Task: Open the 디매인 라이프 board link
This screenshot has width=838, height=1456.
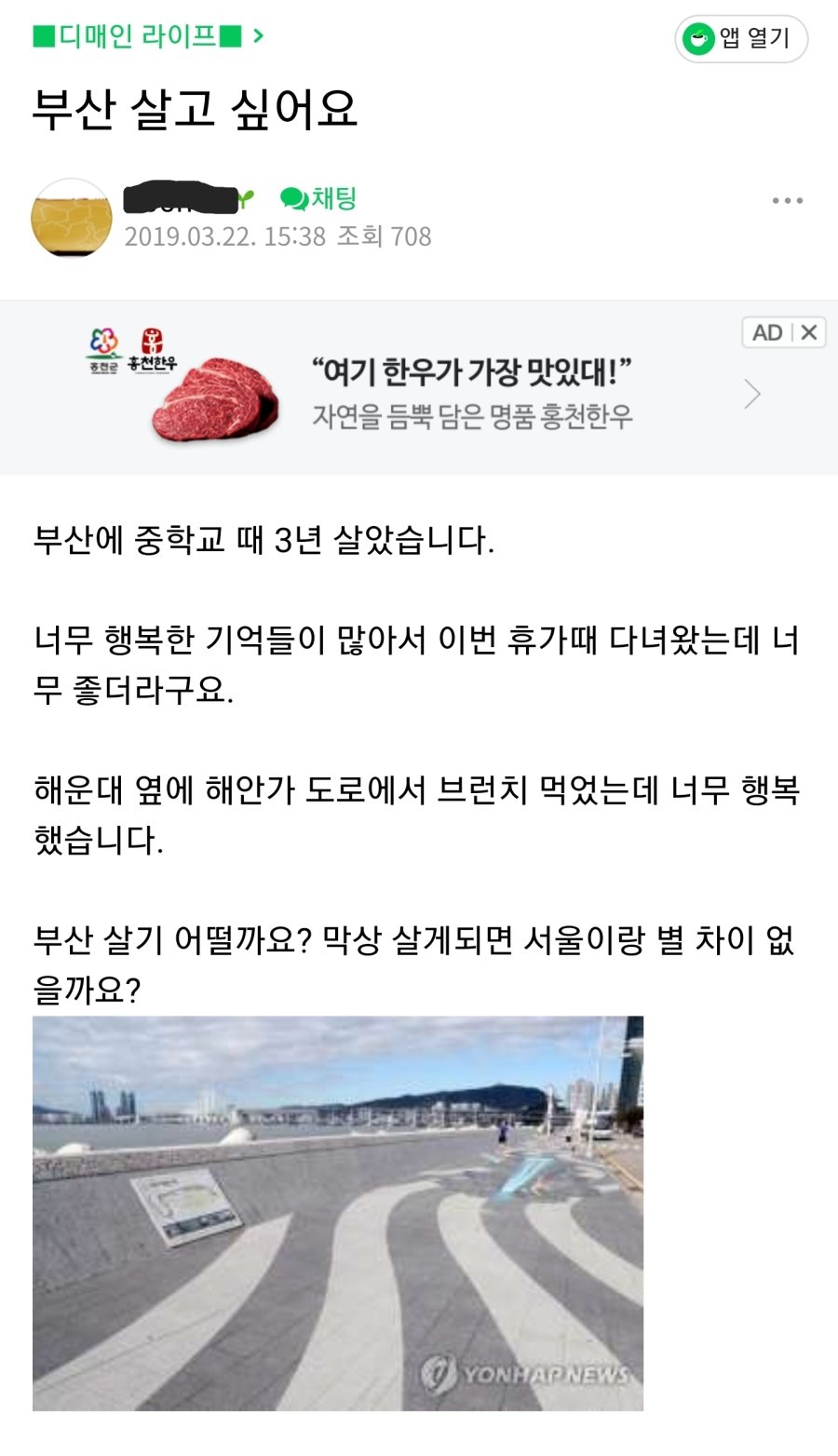Action: (x=147, y=36)
